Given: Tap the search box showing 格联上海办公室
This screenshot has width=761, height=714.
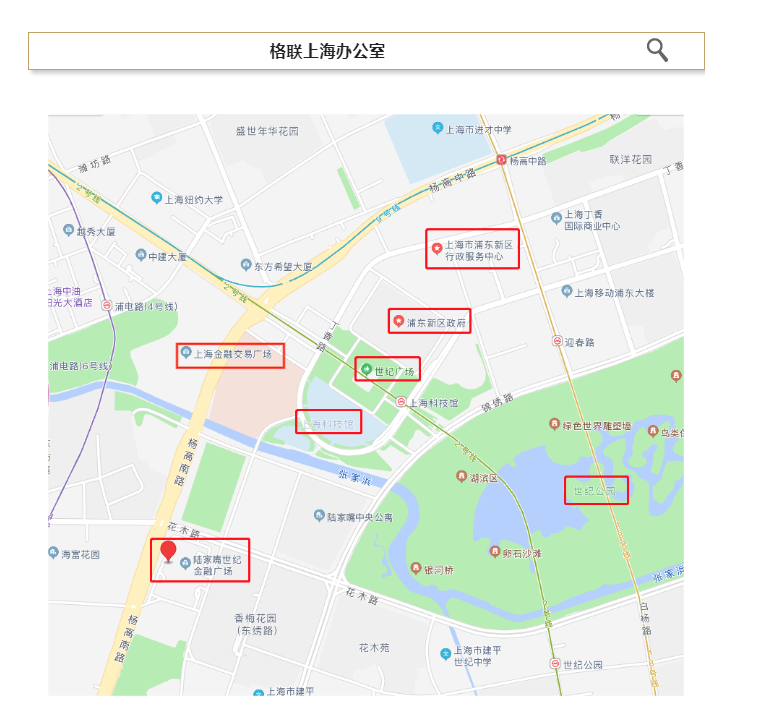Looking at the screenshot, I should click(x=327, y=51).
